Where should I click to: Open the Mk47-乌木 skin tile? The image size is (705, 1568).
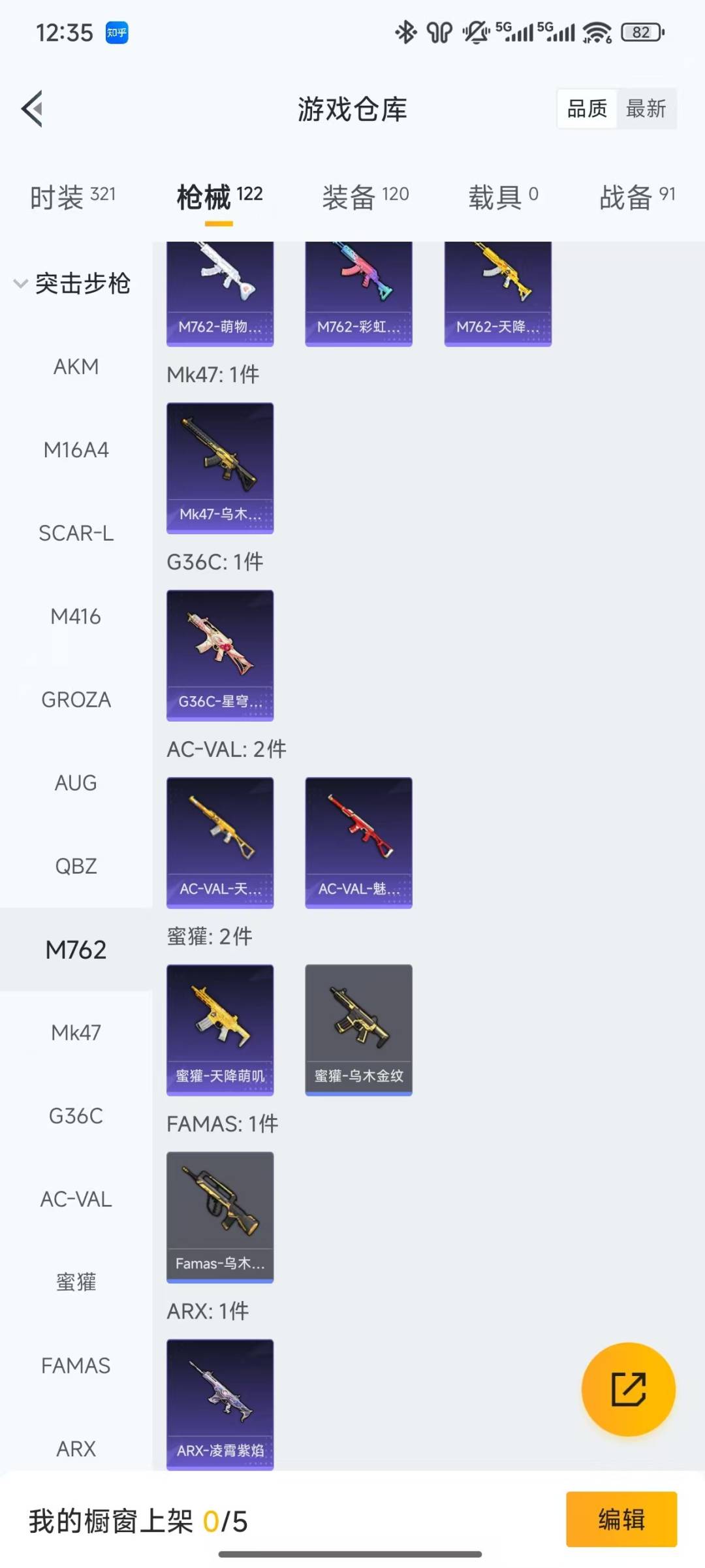[x=220, y=468]
